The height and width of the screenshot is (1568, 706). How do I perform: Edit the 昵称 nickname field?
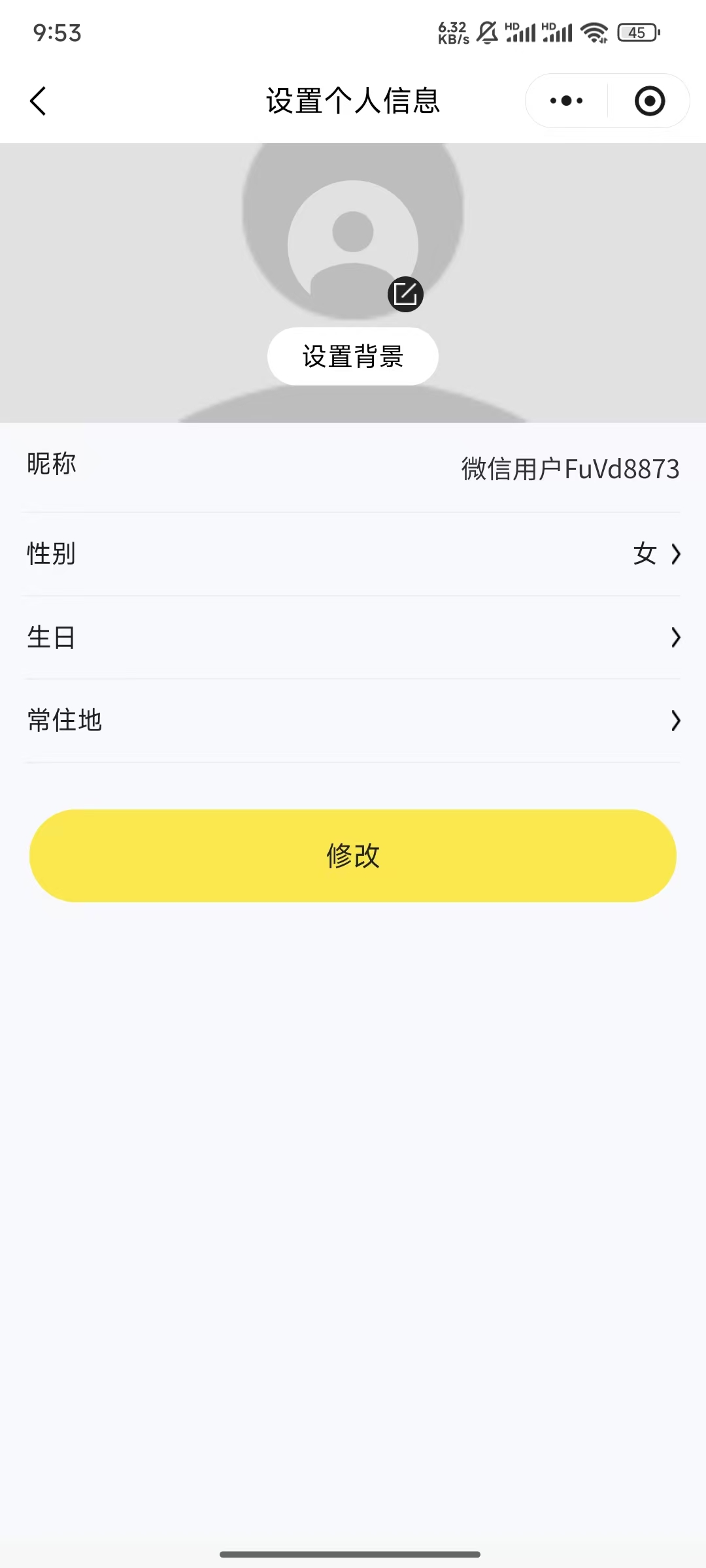pos(569,469)
